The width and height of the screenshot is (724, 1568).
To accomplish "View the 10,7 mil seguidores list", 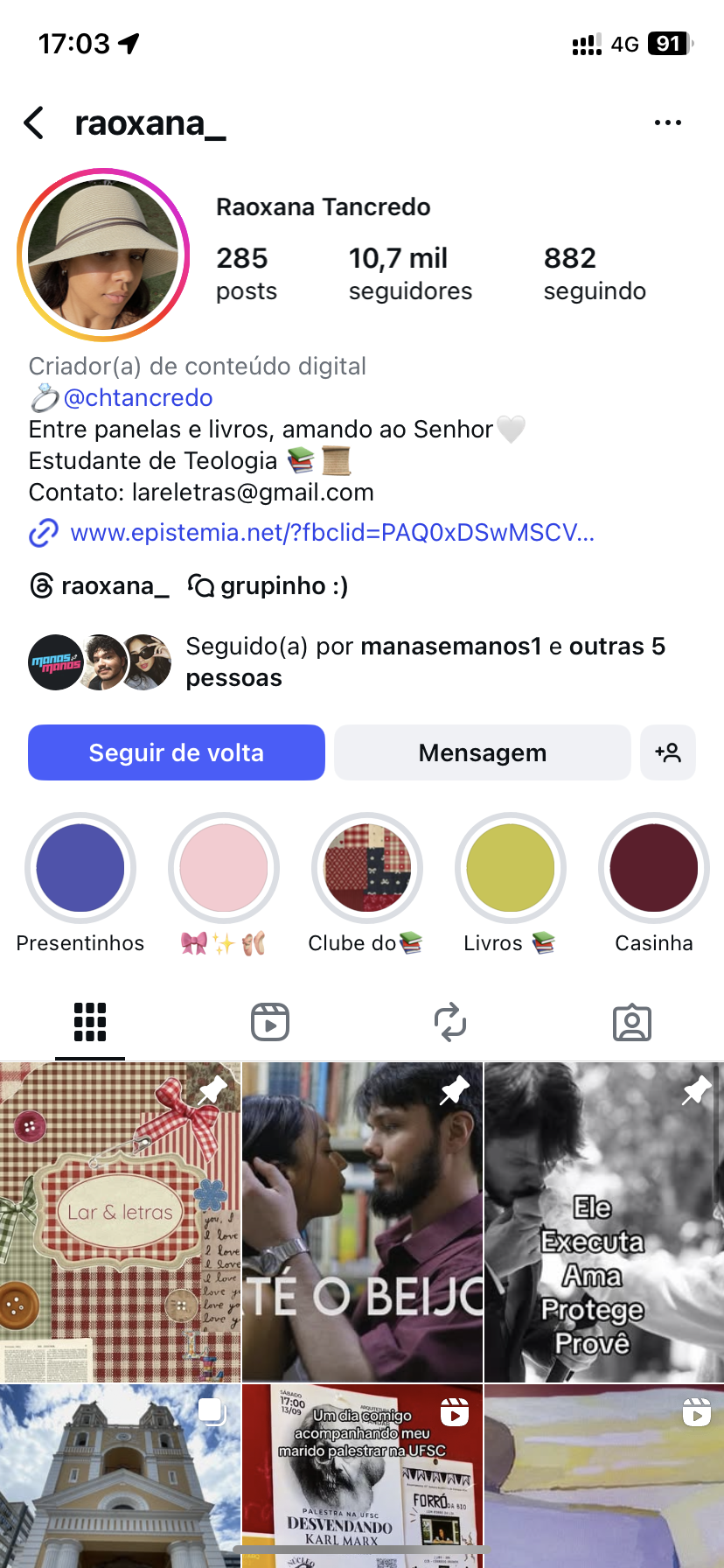I will coord(410,273).
